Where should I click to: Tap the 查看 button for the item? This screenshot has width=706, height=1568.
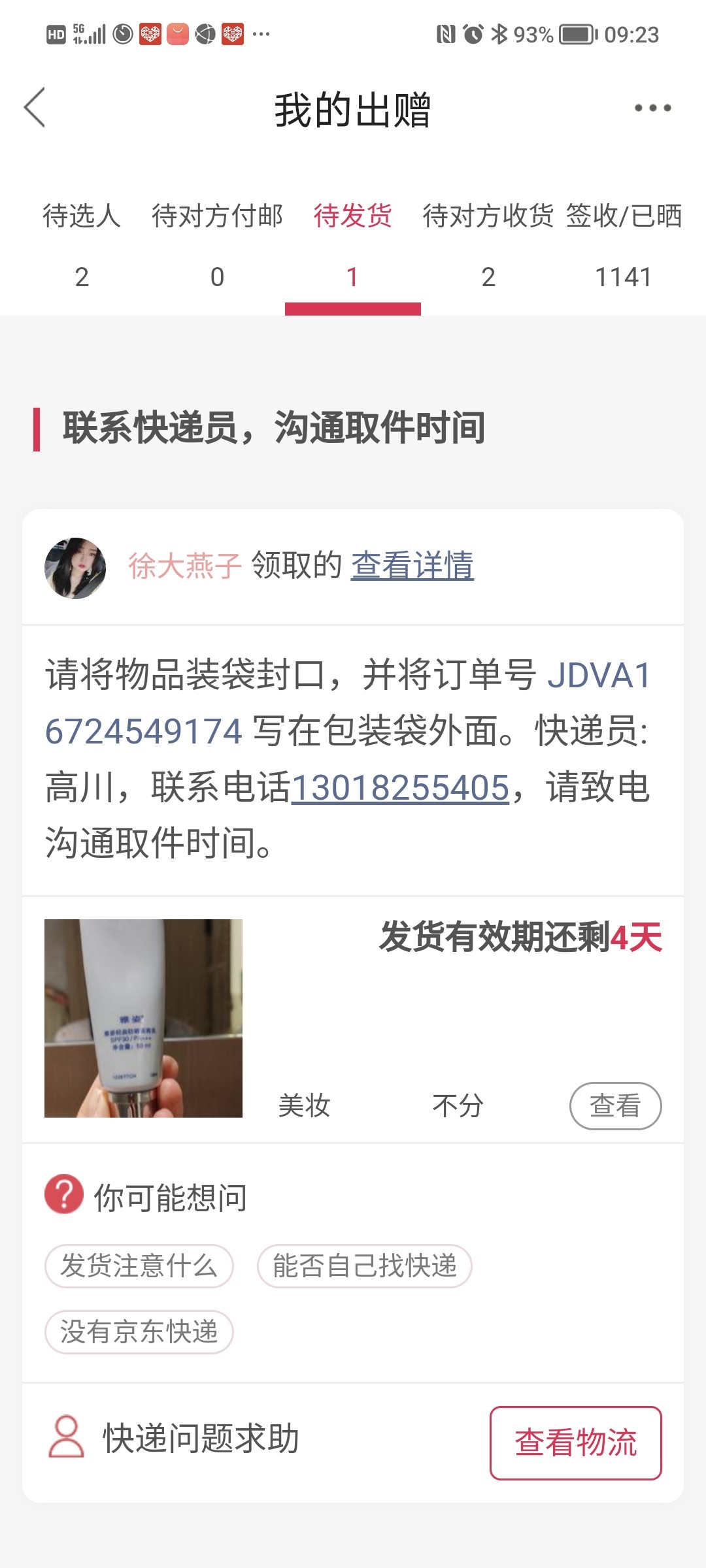[x=615, y=1106]
